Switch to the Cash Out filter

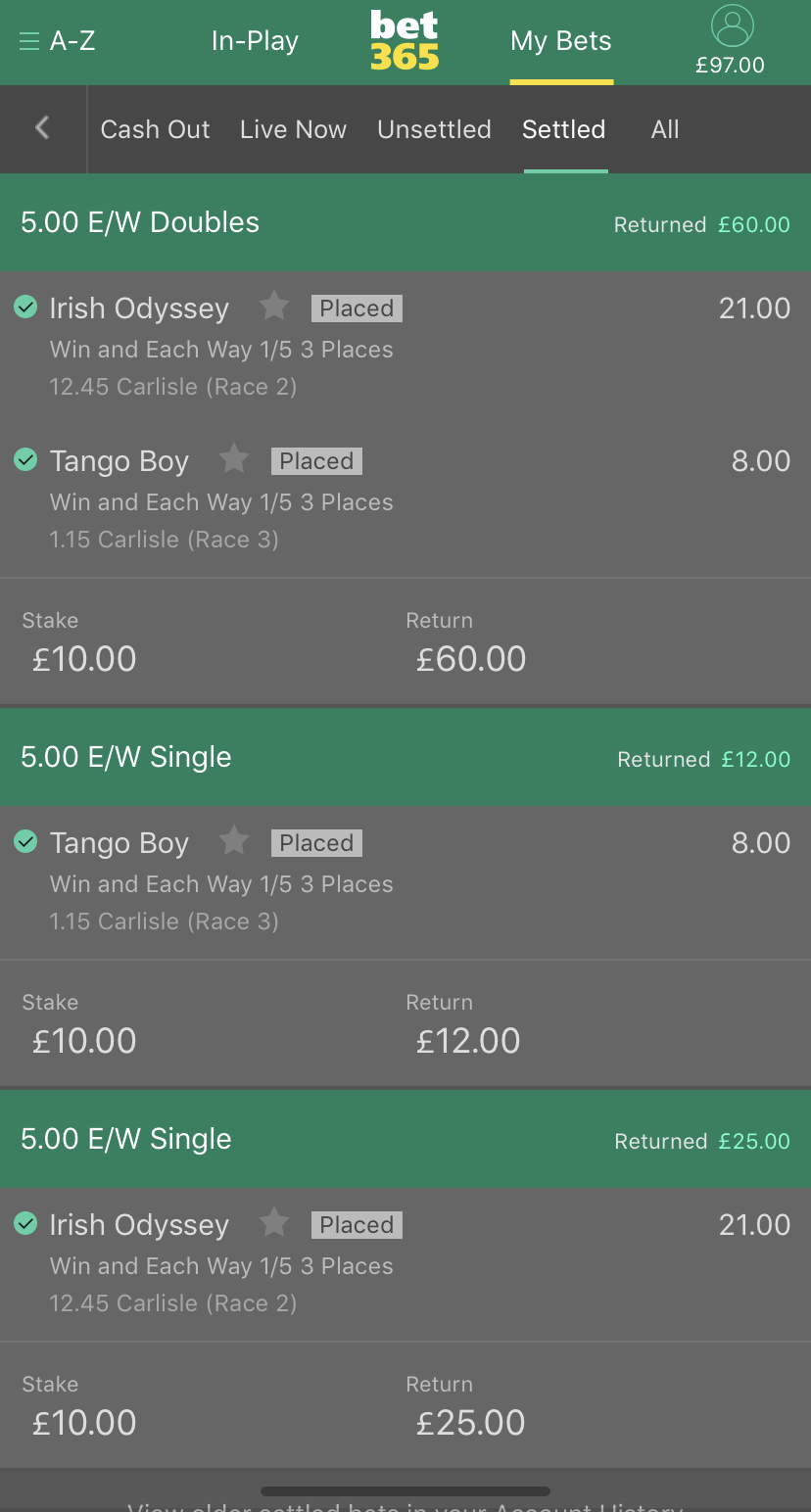coord(156,129)
